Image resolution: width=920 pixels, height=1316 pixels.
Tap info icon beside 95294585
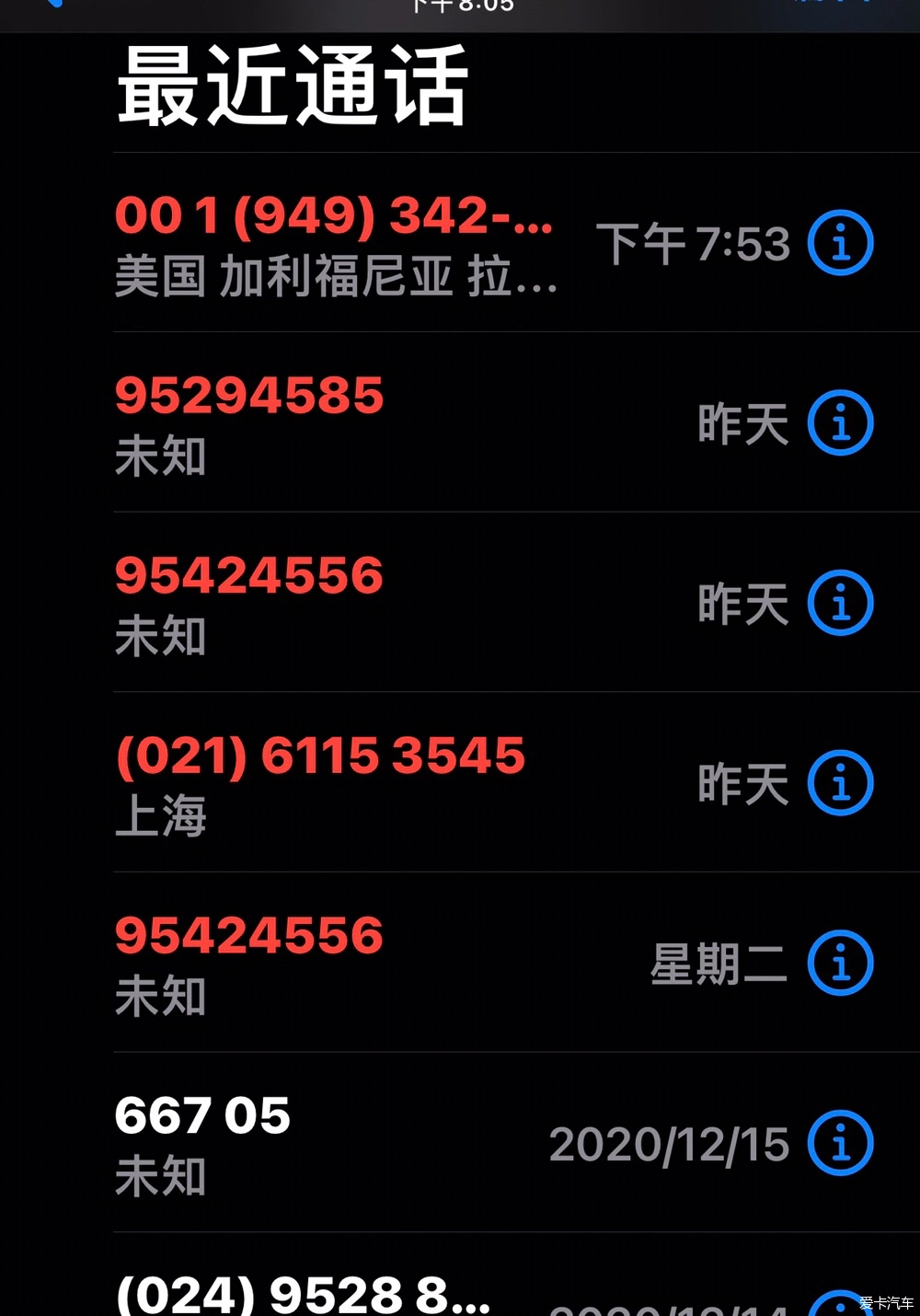pyautogui.click(x=838, y=421)
